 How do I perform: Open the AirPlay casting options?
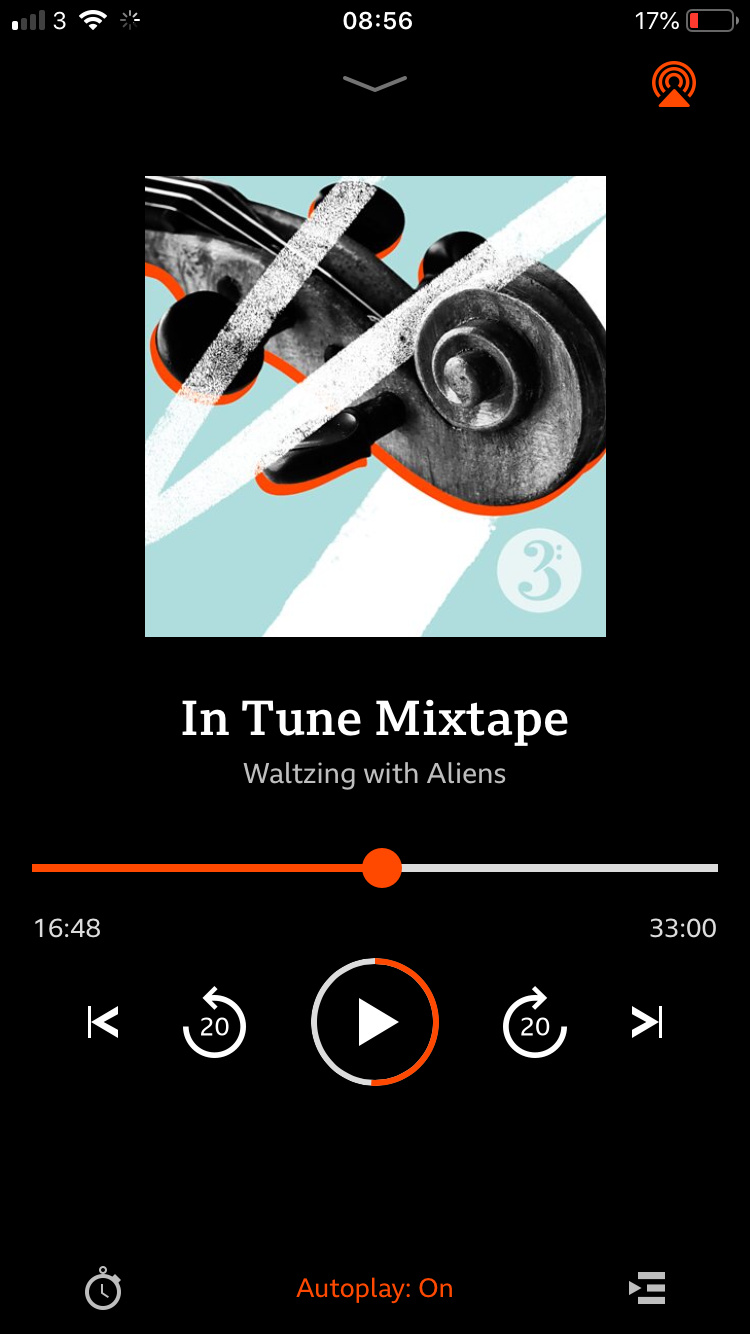coord(674,85)
